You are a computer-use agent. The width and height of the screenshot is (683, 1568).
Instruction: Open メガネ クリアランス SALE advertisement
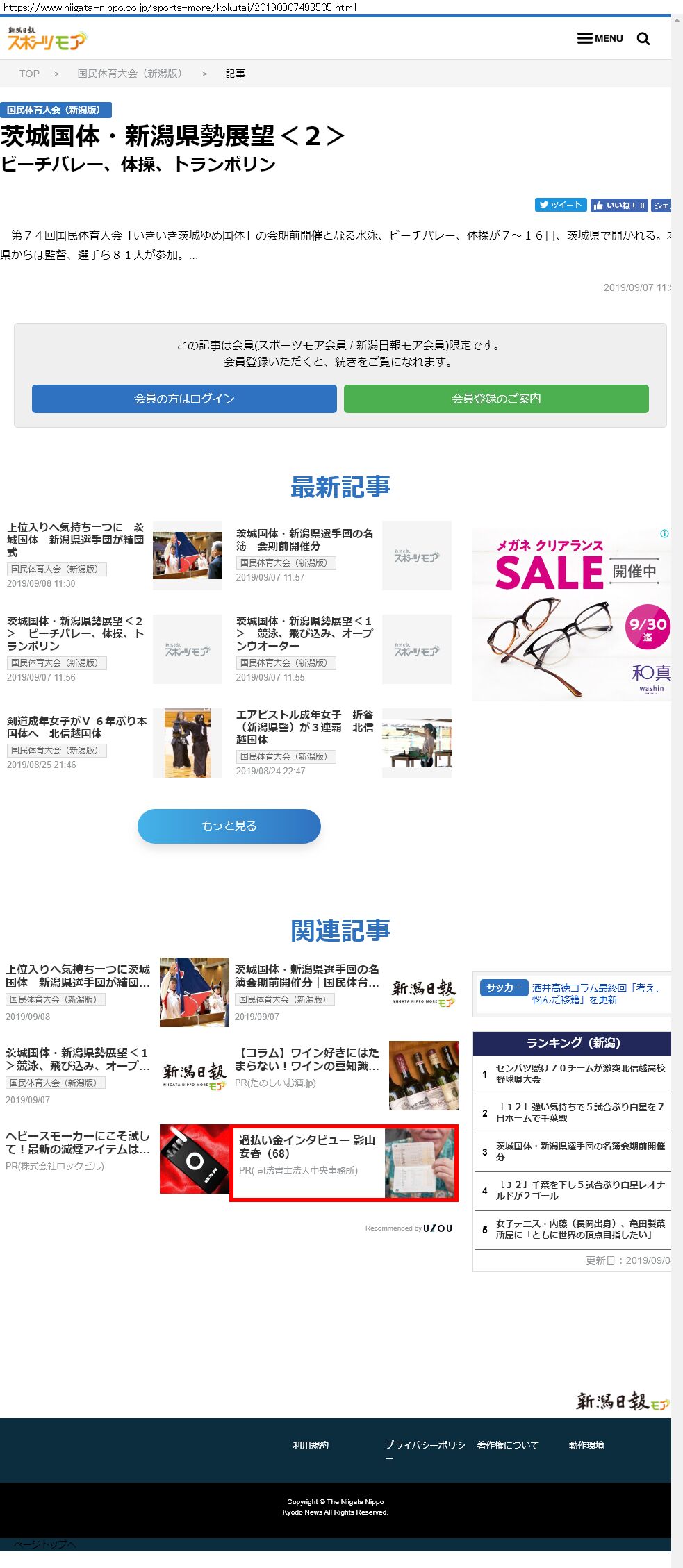click(572, 615)
